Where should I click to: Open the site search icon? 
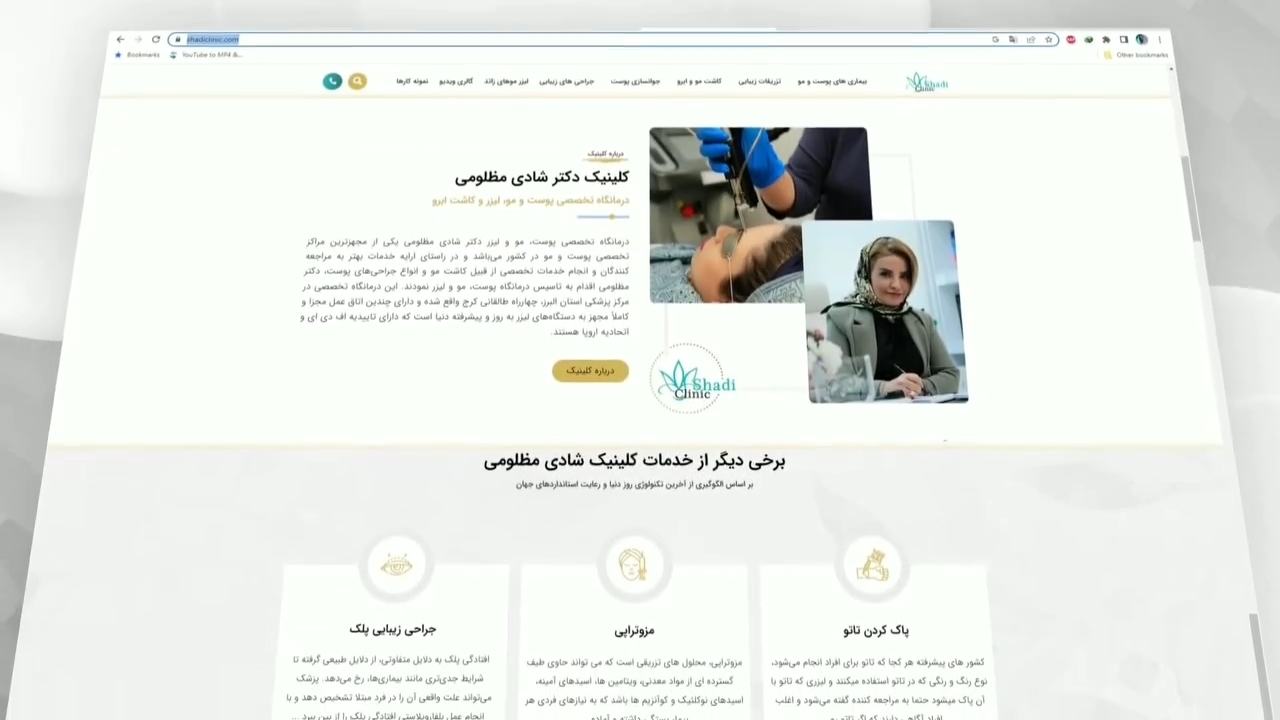(357, 81)
